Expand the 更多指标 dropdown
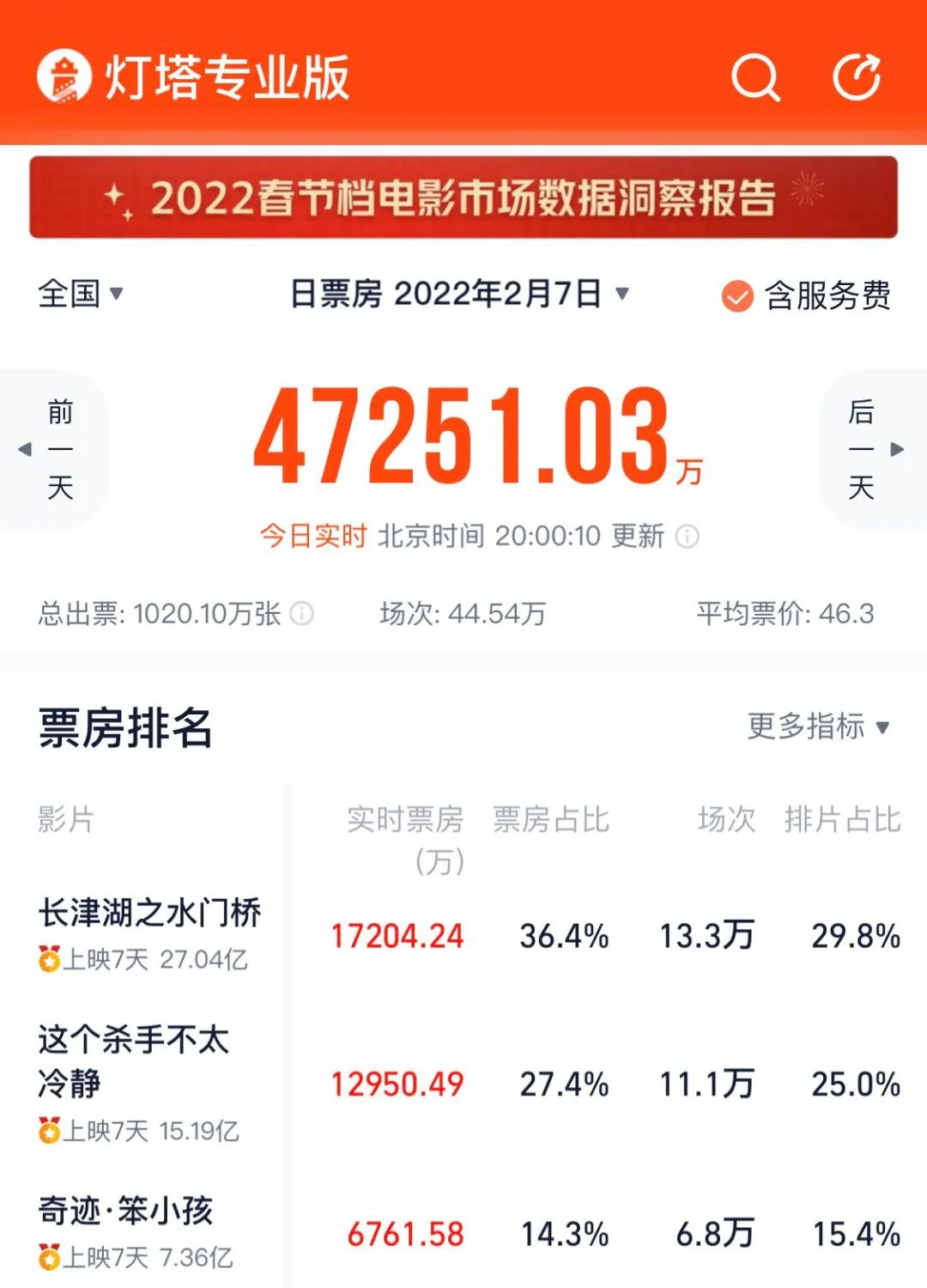 tap(818, 726)
